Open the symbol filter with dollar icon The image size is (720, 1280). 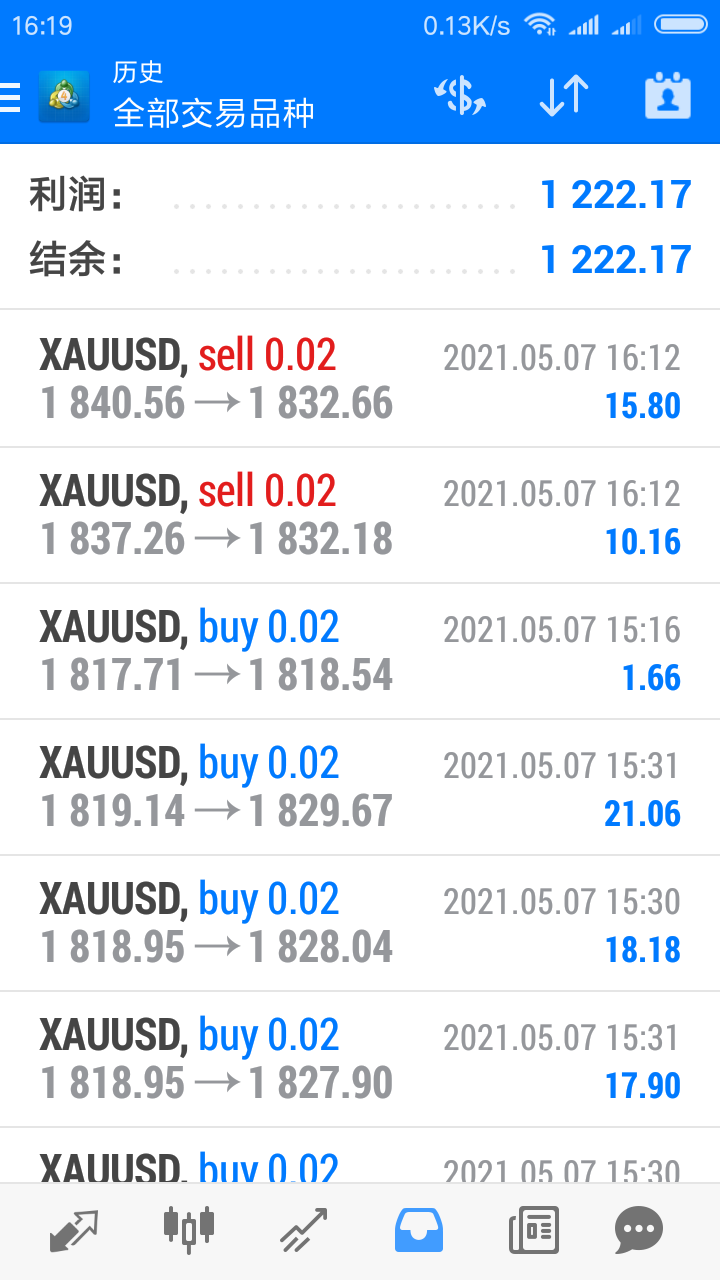click(x=460, y=97)
